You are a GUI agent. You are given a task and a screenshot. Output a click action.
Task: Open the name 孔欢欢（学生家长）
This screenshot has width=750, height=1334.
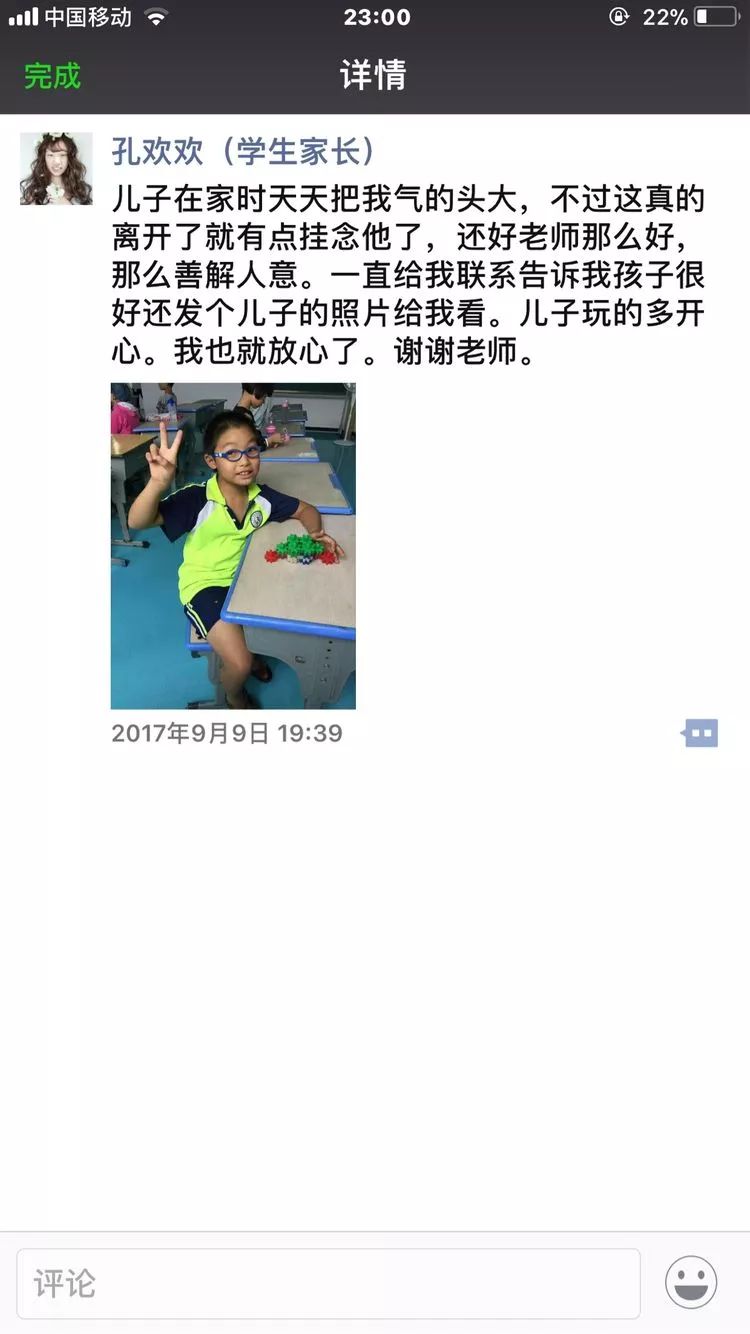(245, 151)
